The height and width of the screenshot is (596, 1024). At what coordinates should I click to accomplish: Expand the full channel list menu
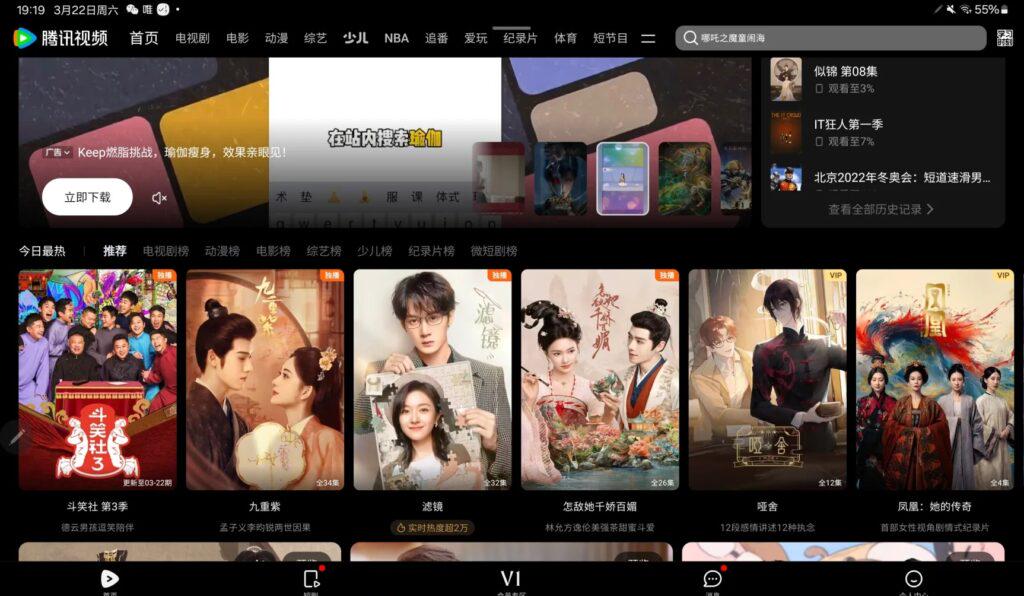(x=648, y=38)
